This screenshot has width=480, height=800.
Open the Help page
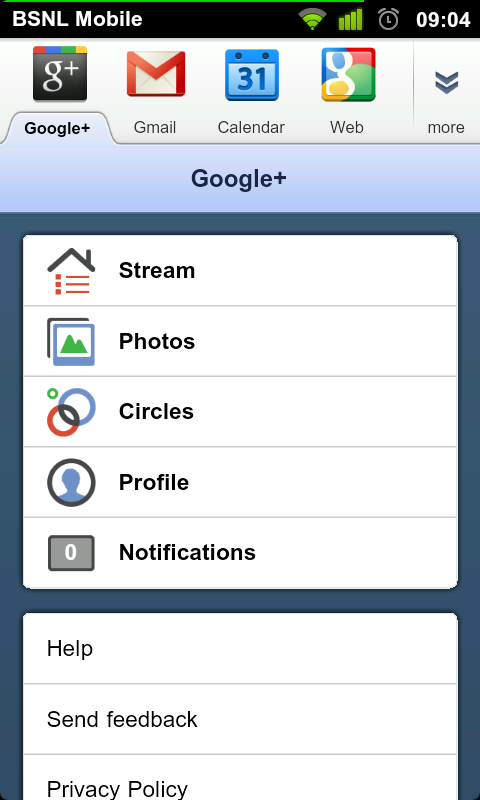coord(240,648)
